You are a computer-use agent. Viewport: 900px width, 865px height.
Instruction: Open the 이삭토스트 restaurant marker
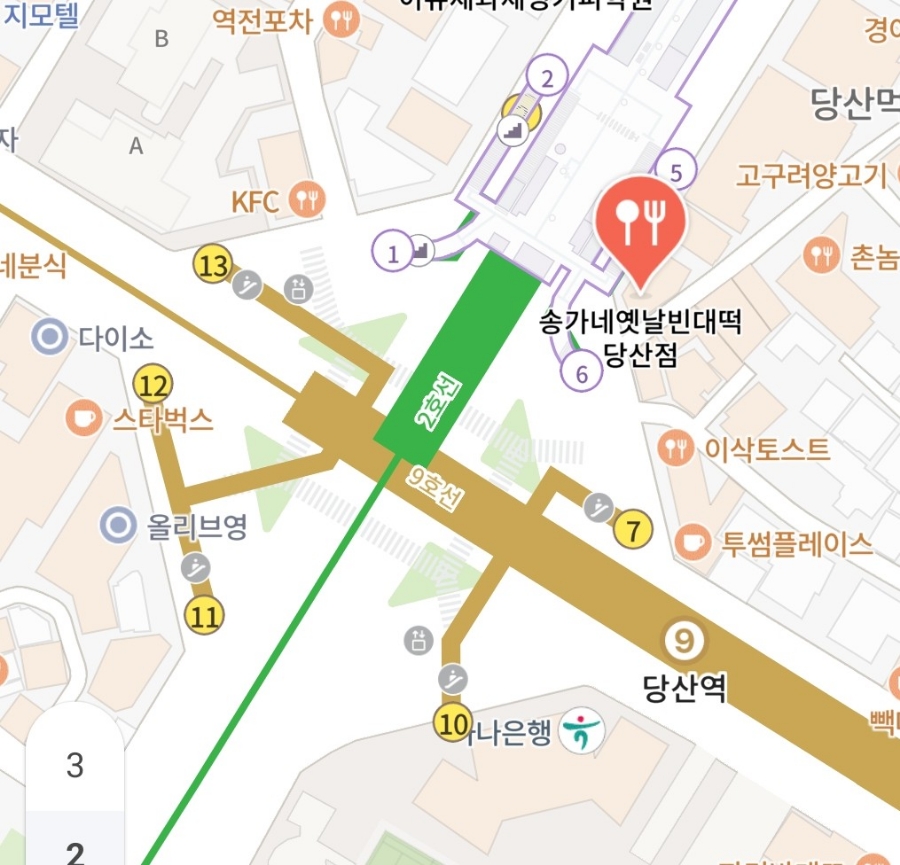click(677, 447)
